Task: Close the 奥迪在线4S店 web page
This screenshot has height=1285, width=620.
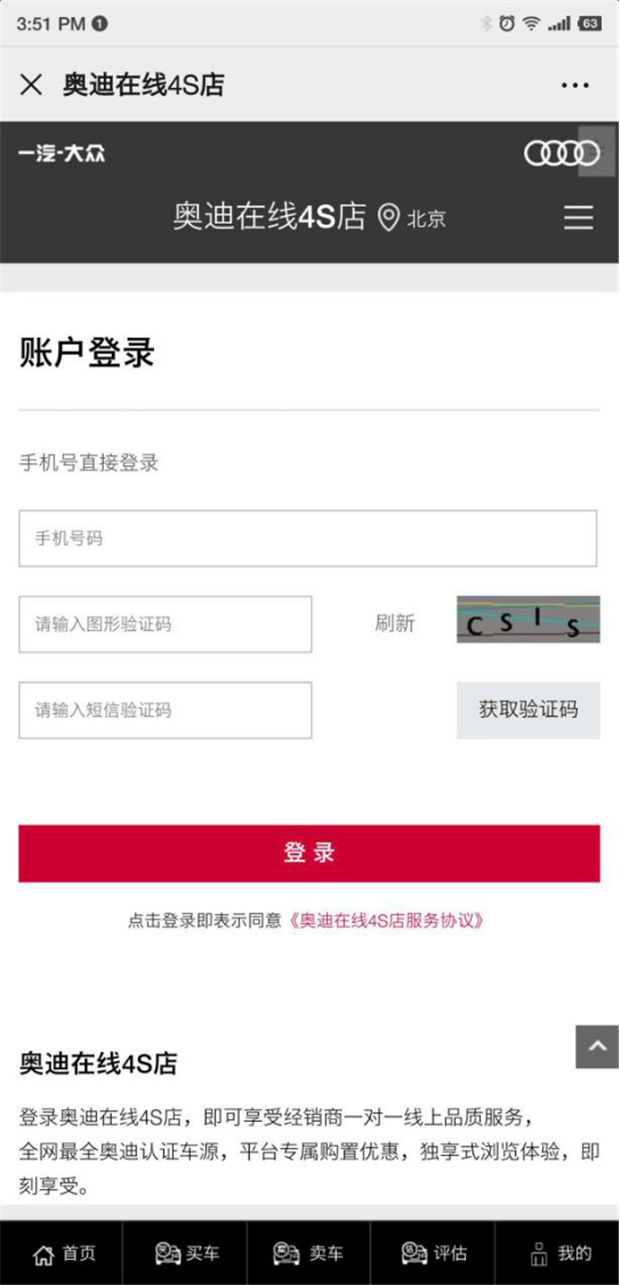Action: click(x=31, y=85)
